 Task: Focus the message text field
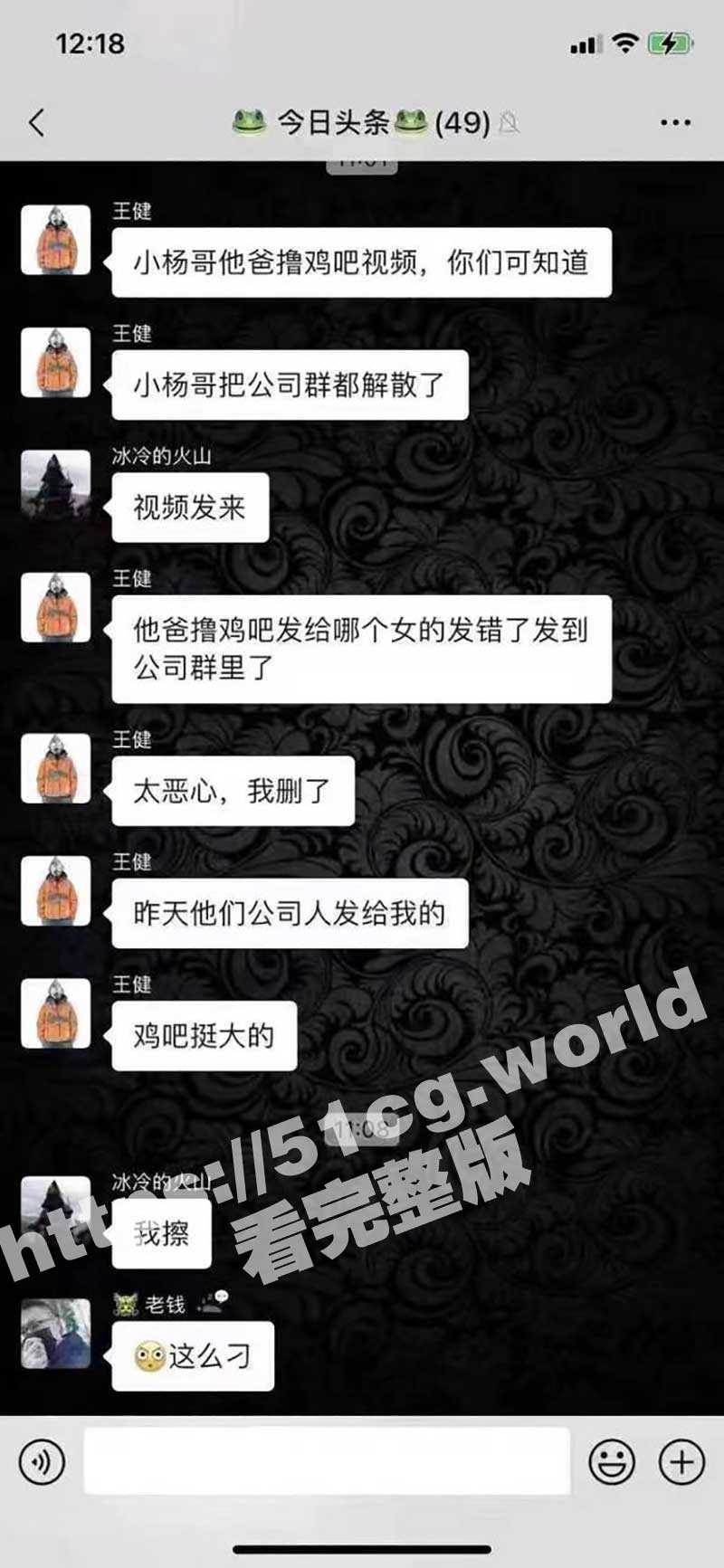click(x=326, y=1461)
